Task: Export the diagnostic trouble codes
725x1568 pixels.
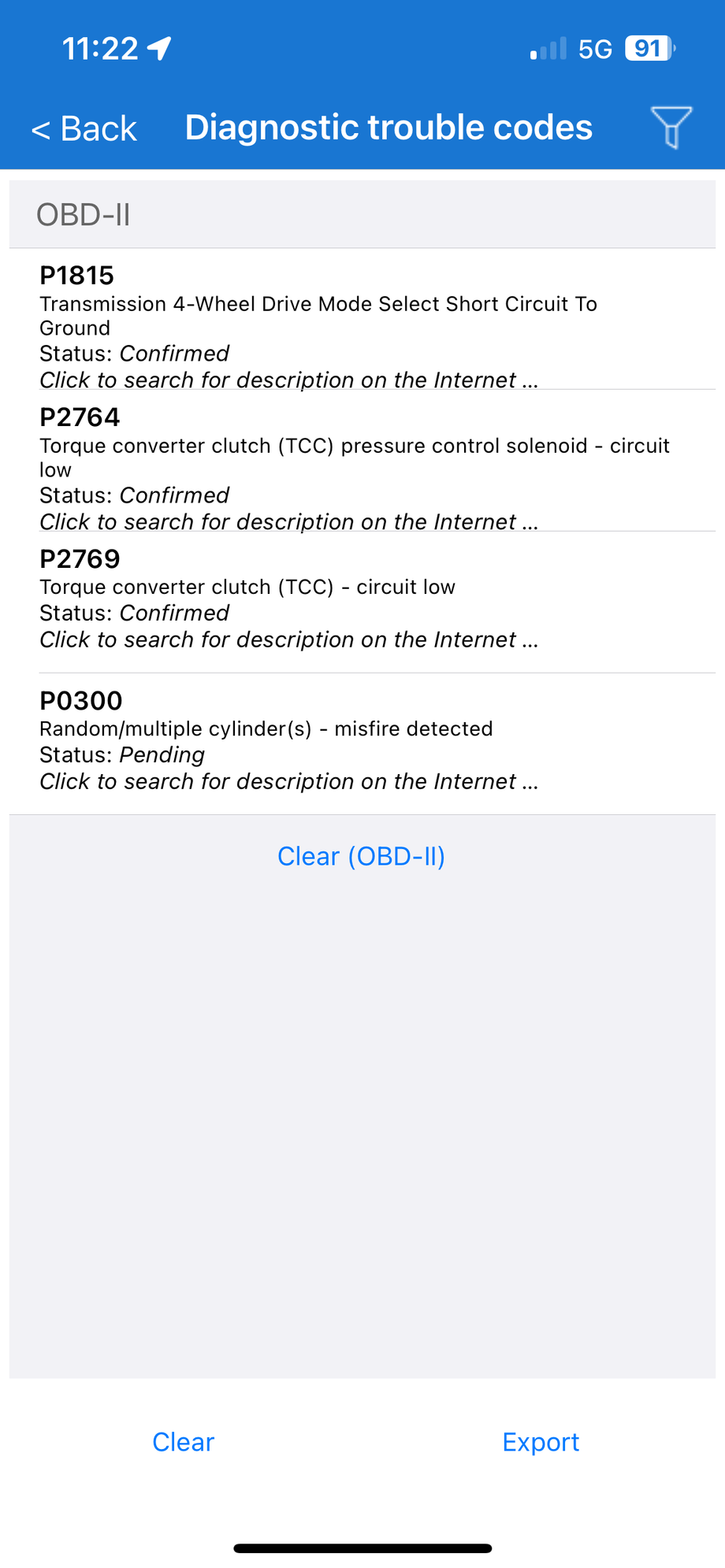Action: click(x=541, y=1442)
